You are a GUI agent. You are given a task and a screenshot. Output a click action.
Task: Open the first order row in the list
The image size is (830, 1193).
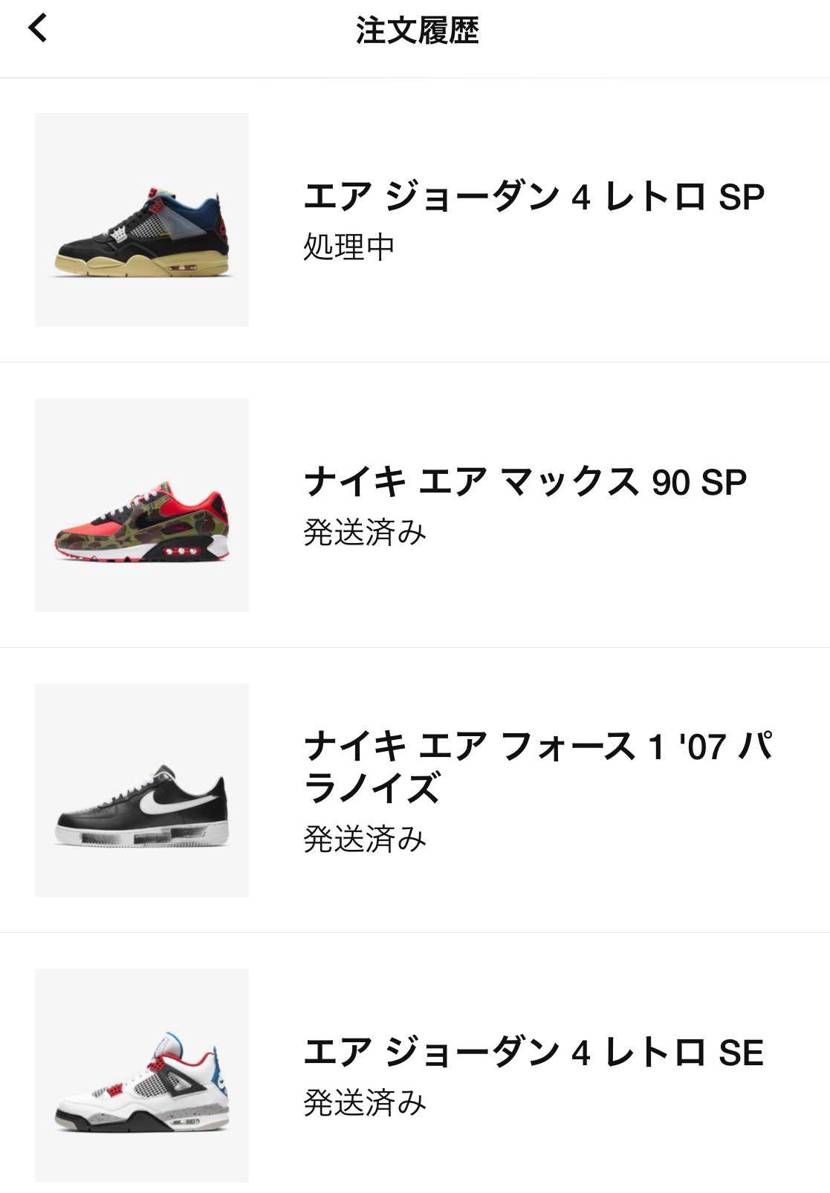[415, 218]
